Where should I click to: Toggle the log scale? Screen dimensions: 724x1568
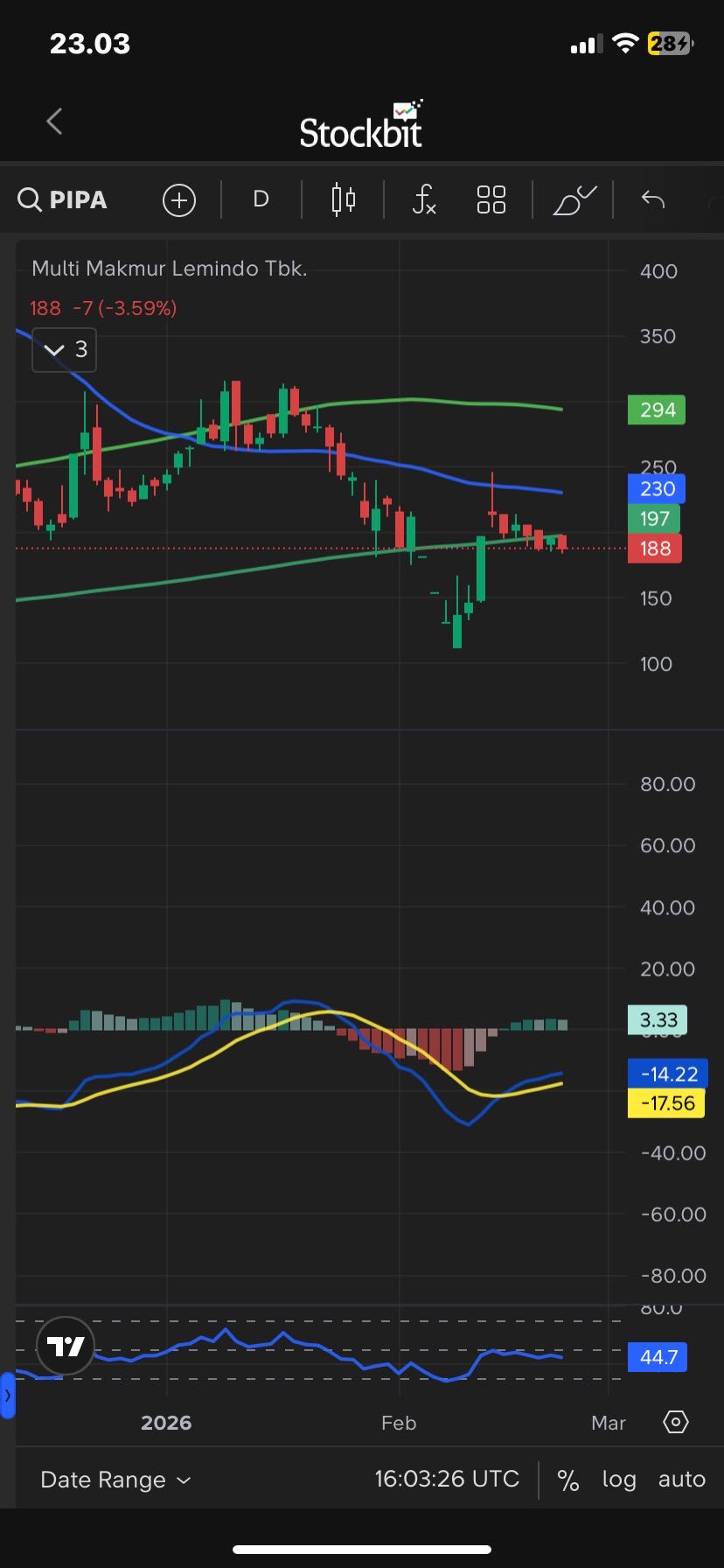tap(619, 1480)
